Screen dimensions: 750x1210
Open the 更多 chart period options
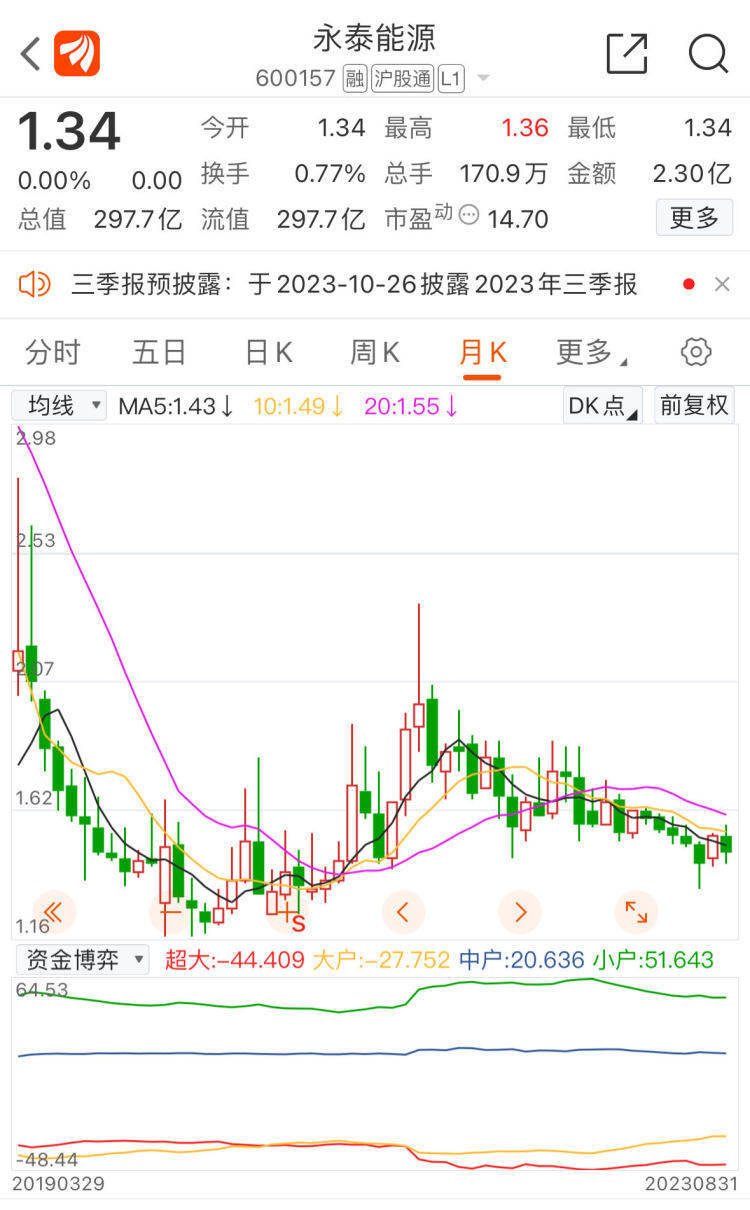click(590, 352)
